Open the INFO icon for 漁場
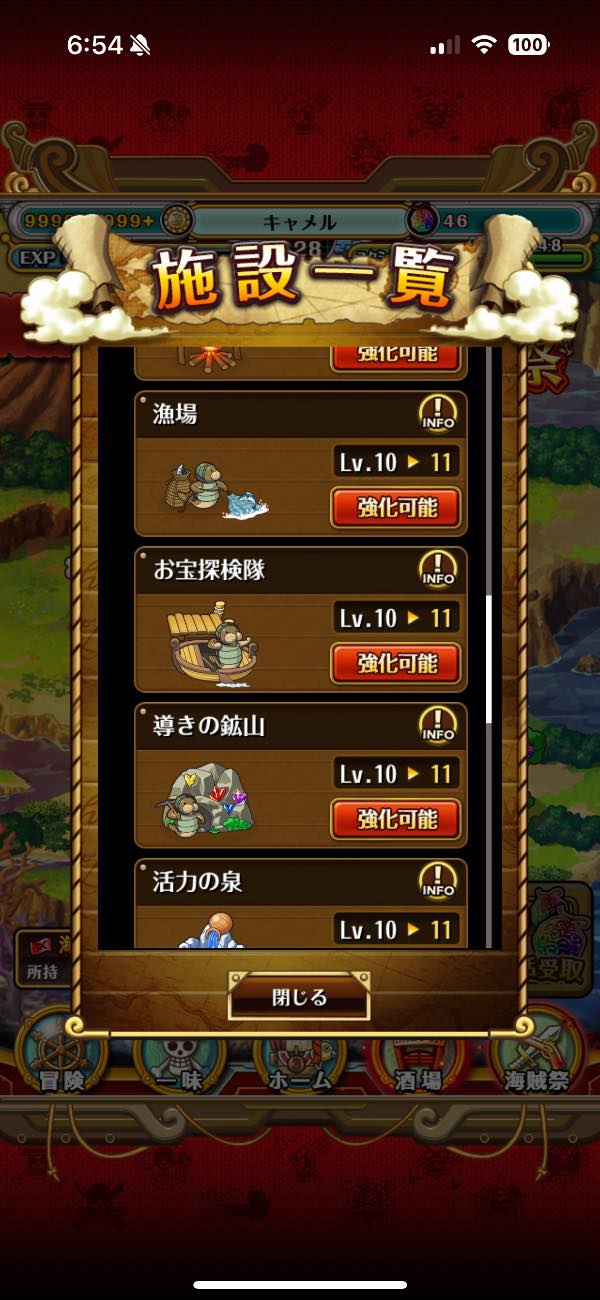Viewport: 600px width, 1300px height. (438, 412)
